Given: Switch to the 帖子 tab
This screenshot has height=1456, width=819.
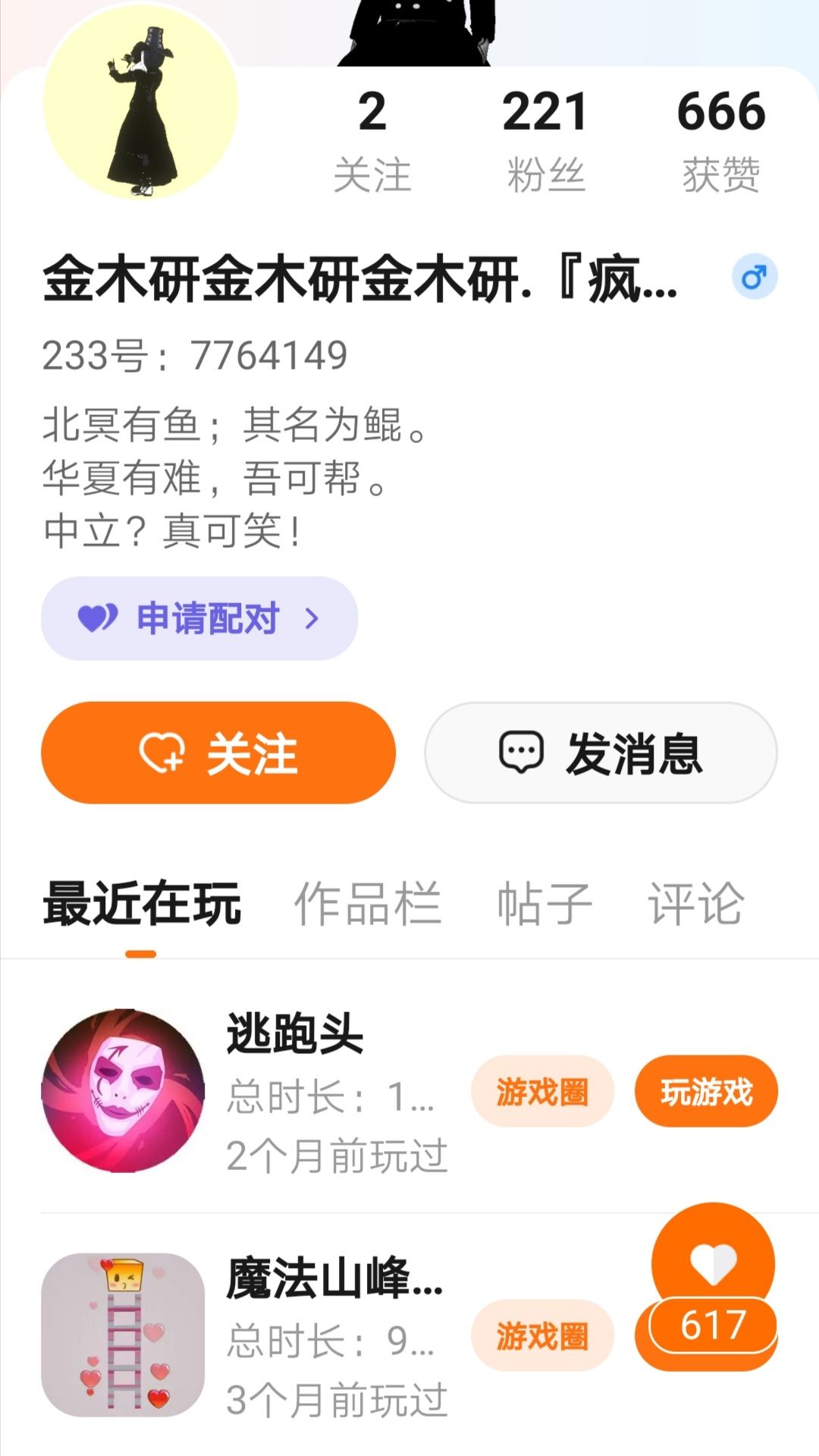Looking at the screenshot, I should coord(544,904).
